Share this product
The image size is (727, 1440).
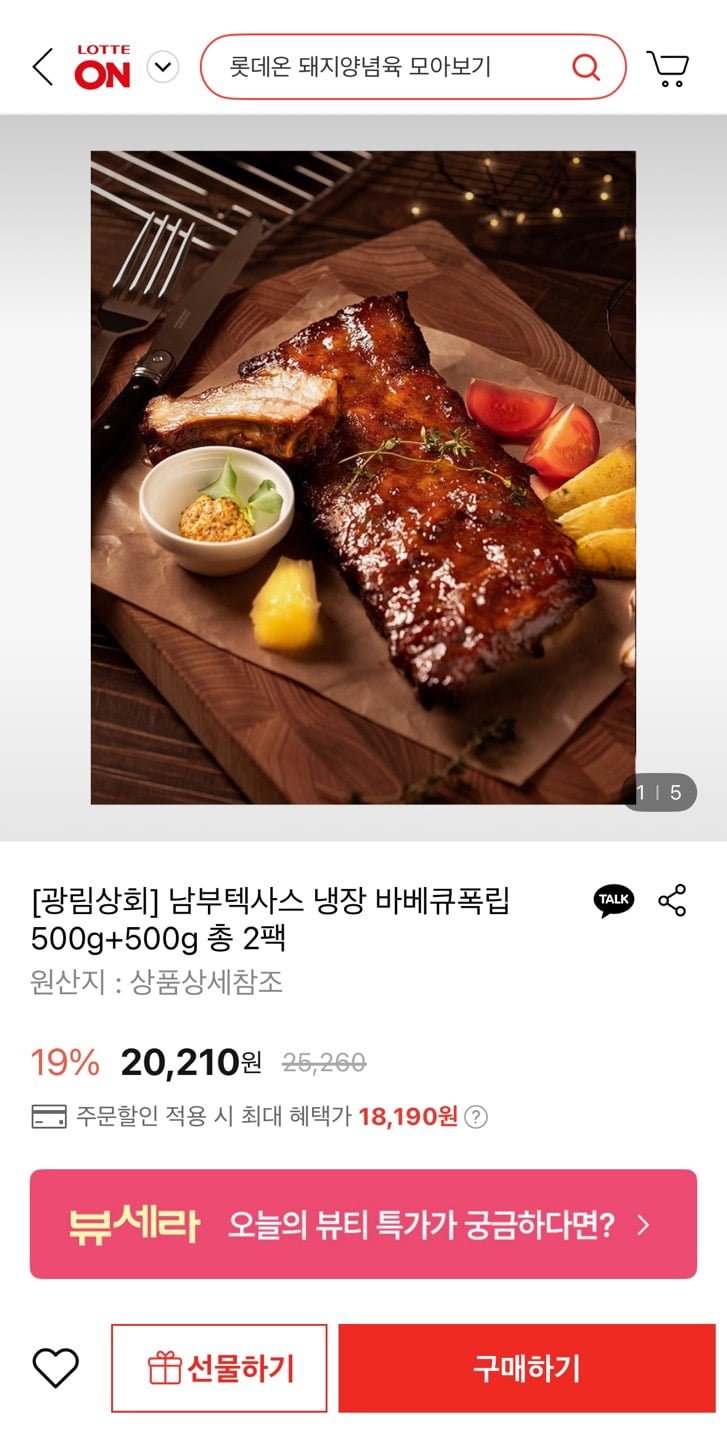point(672,900)
